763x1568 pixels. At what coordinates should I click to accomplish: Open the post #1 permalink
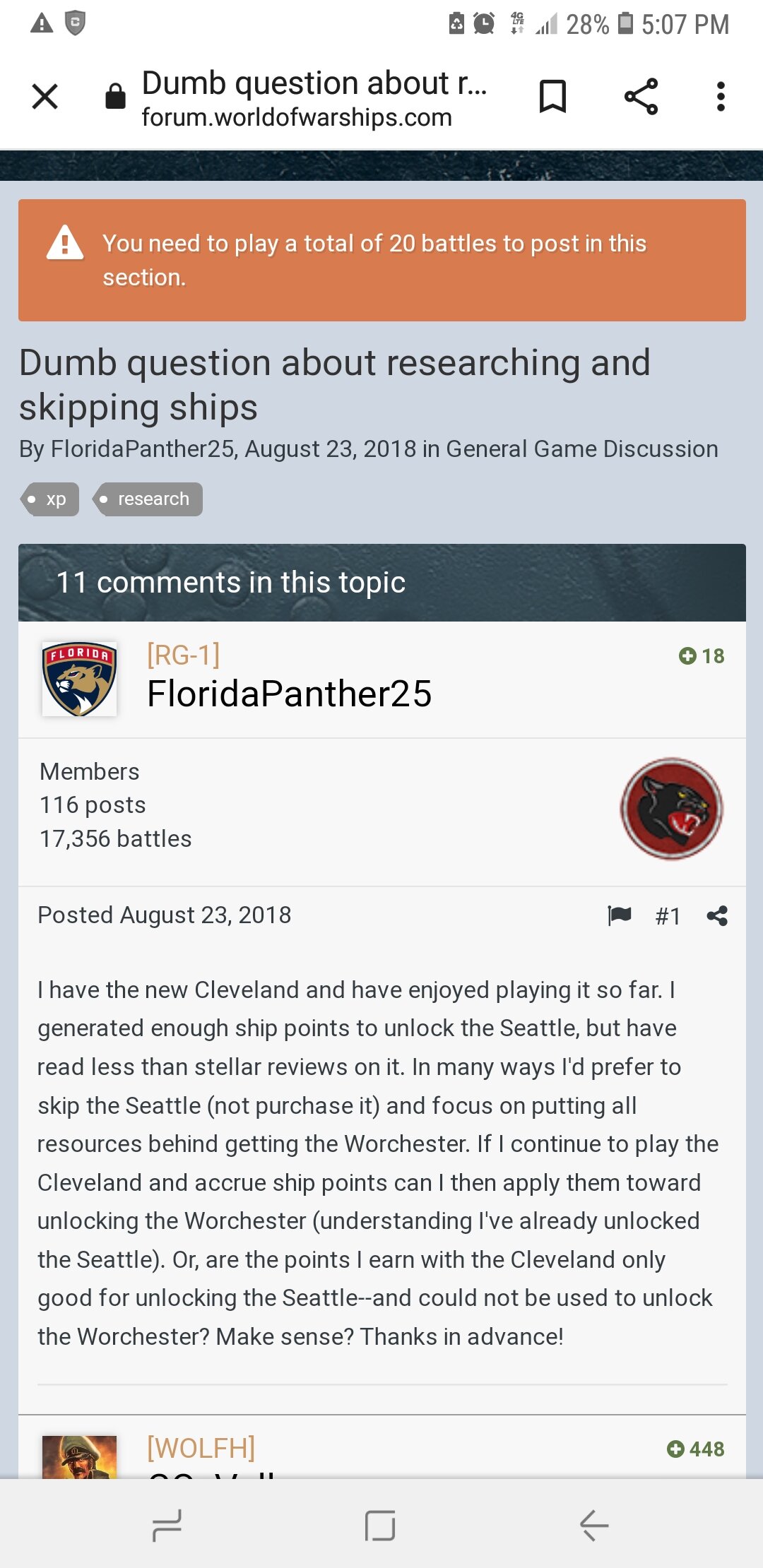pos(668,916)
